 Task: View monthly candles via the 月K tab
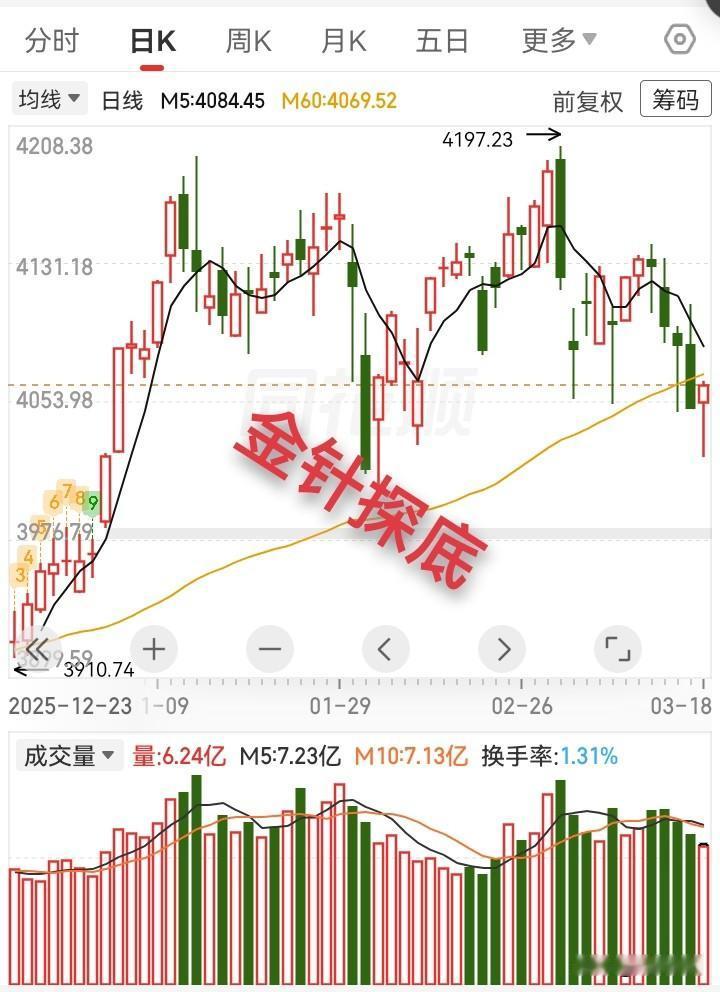point(343,40)
